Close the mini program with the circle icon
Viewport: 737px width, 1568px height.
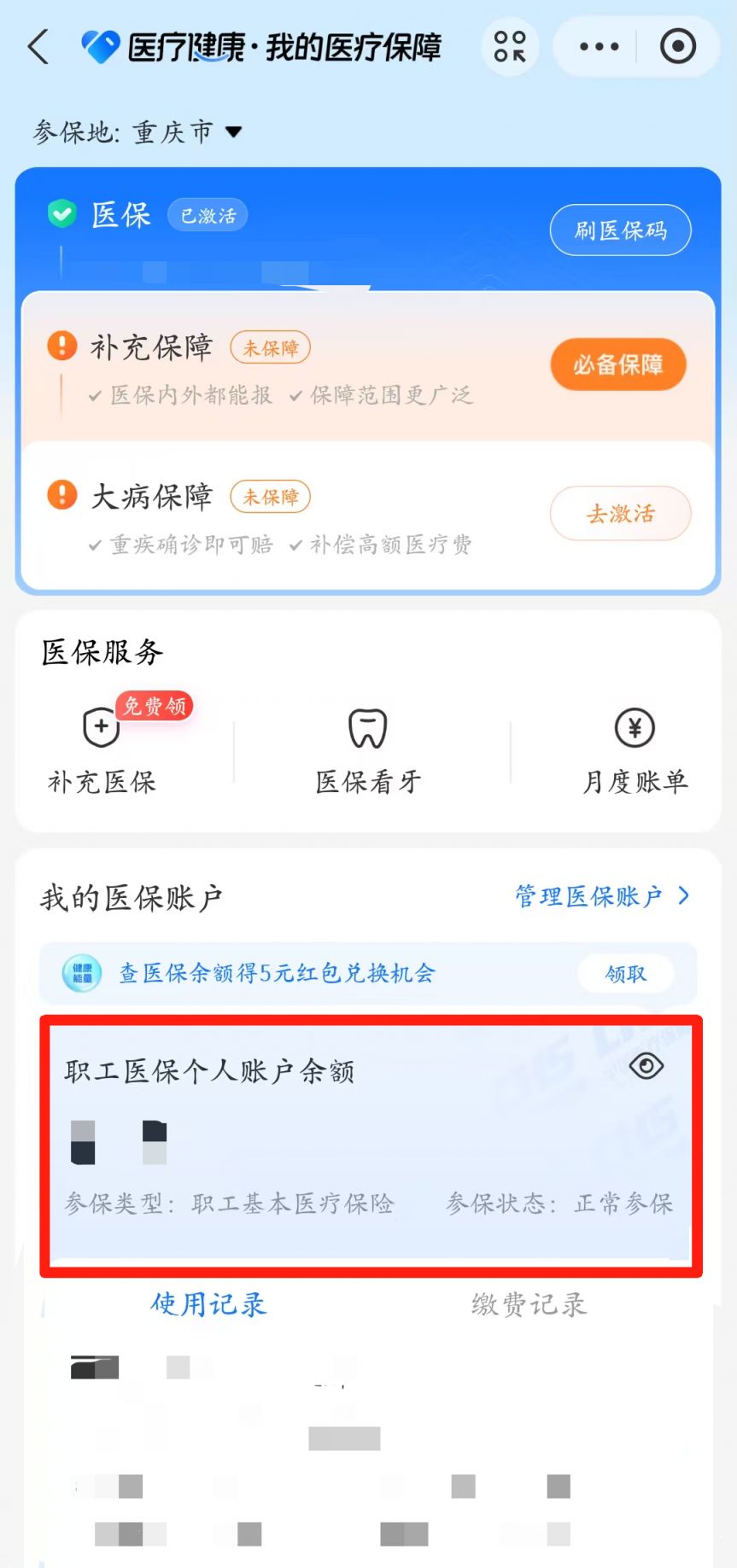coord(678,47)
